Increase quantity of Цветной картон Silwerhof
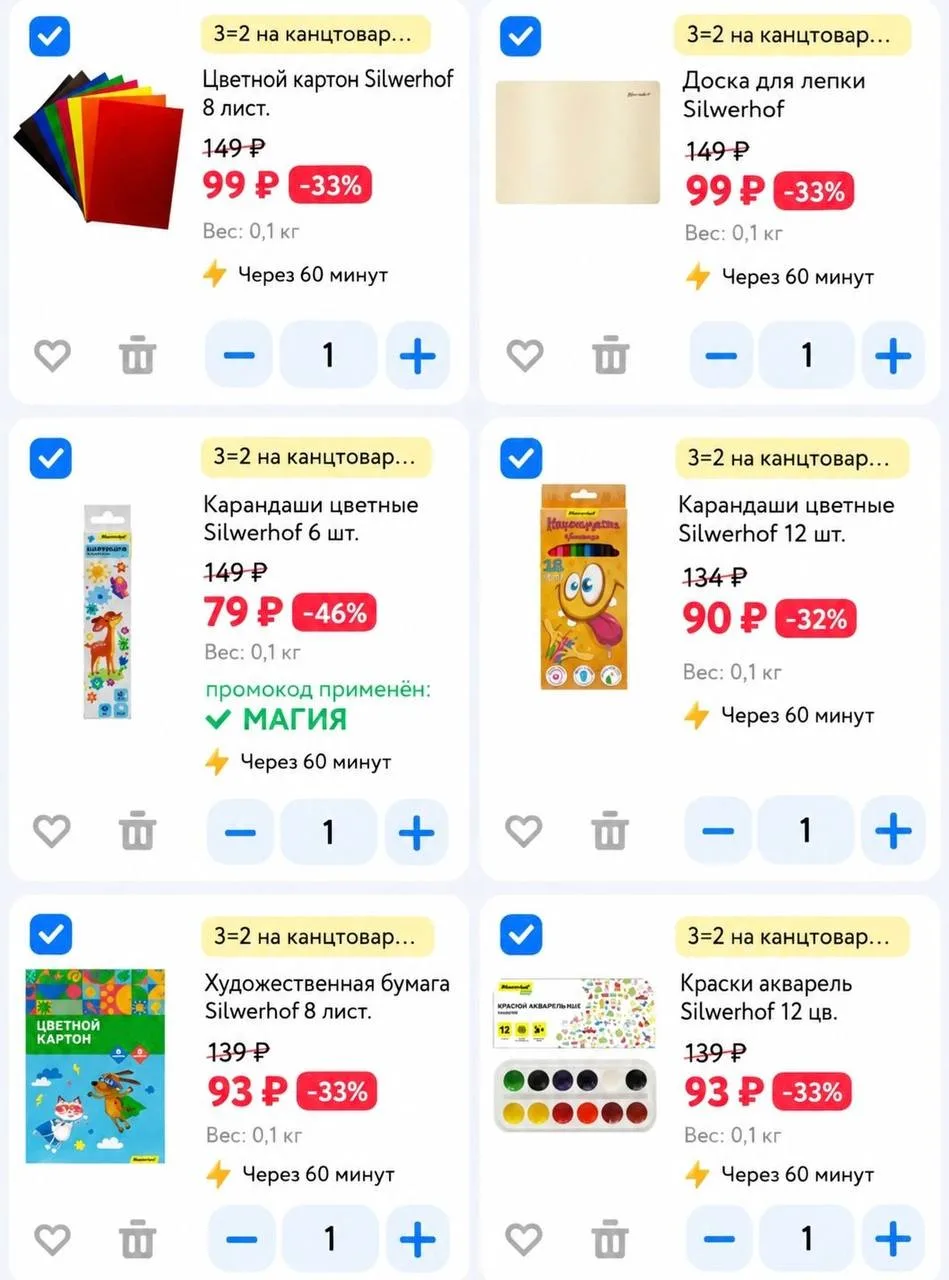 click(417, 355)
